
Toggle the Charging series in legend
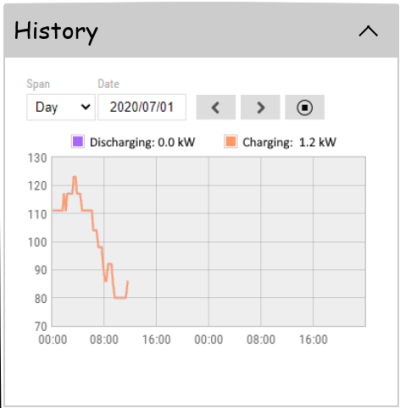281,142
